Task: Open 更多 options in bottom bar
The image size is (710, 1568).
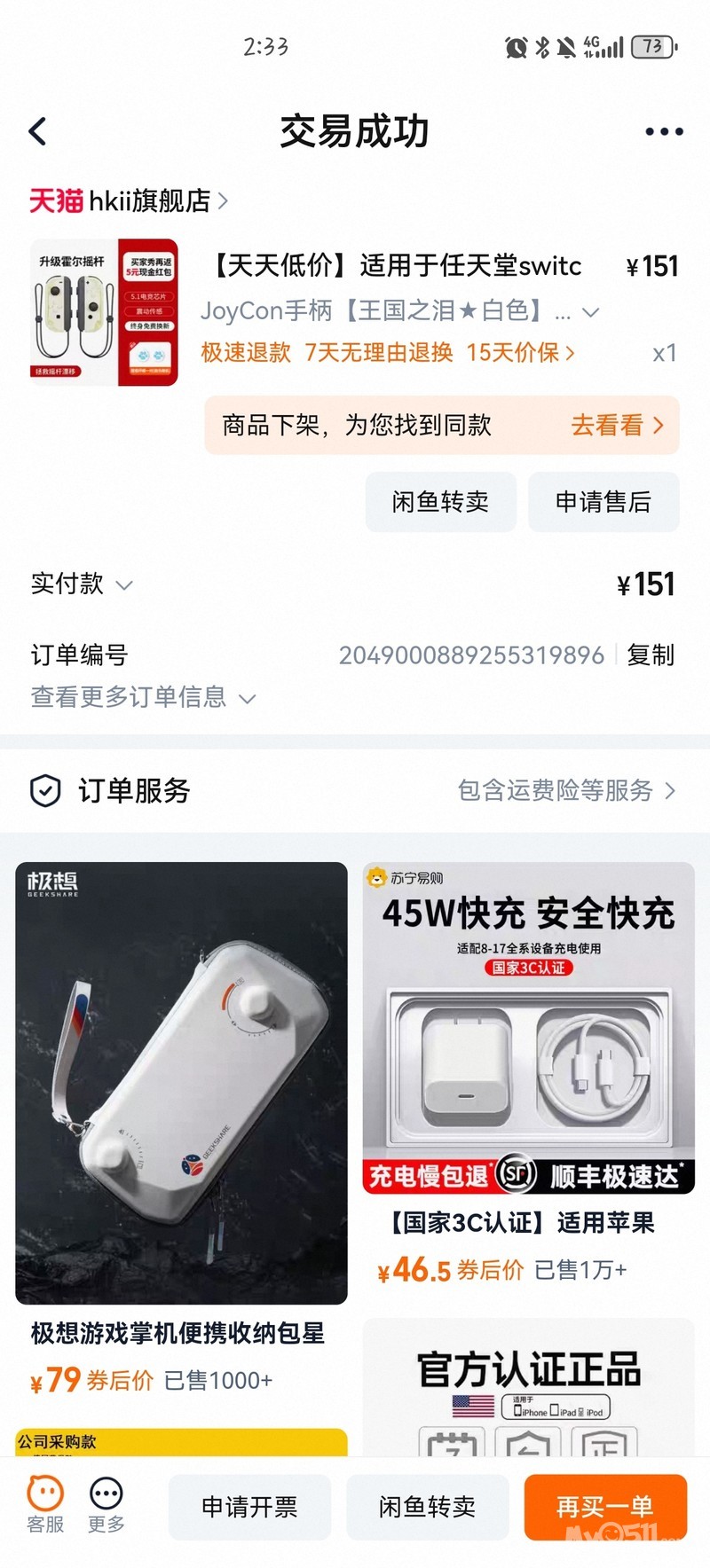Action: tap(106, 1505)
